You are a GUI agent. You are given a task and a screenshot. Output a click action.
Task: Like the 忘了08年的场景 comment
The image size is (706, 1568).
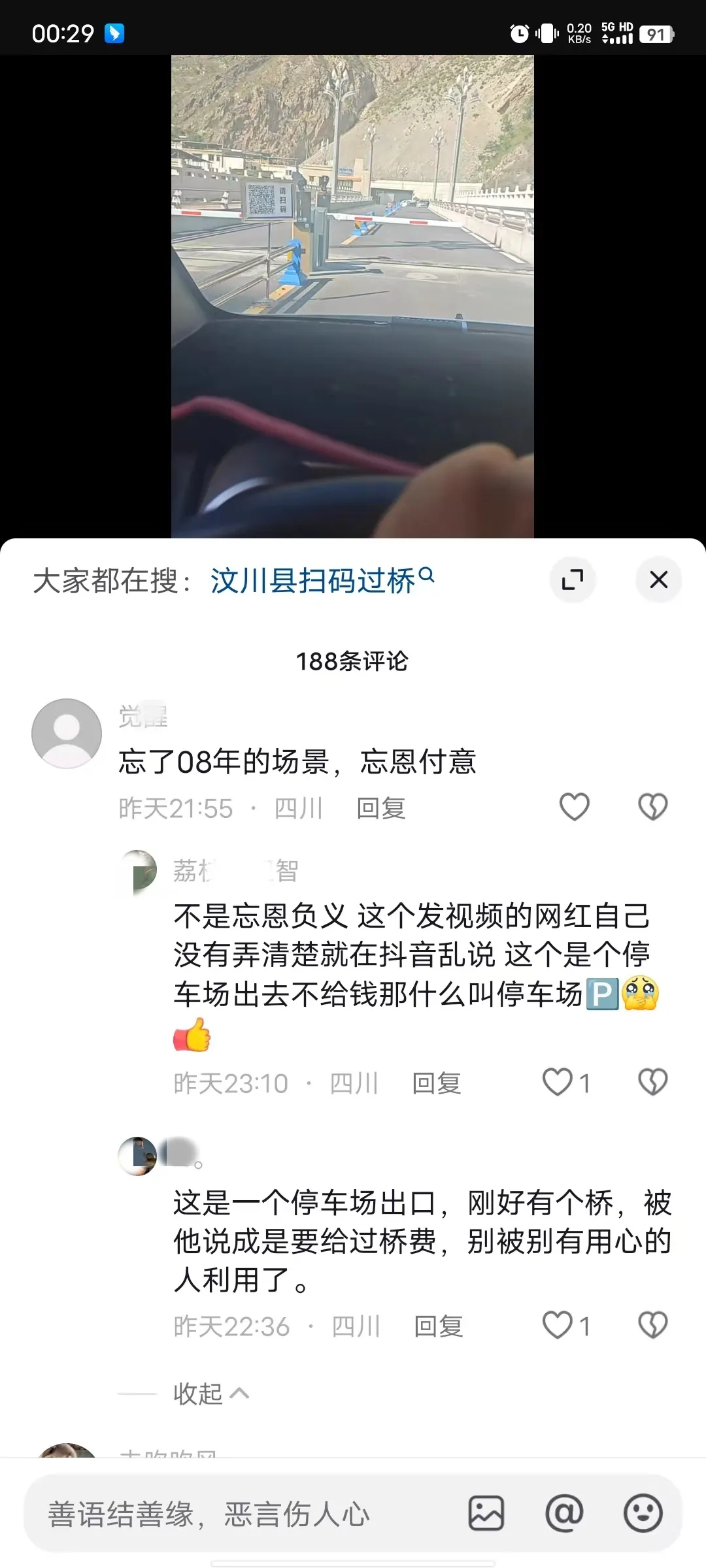point(575,807)
